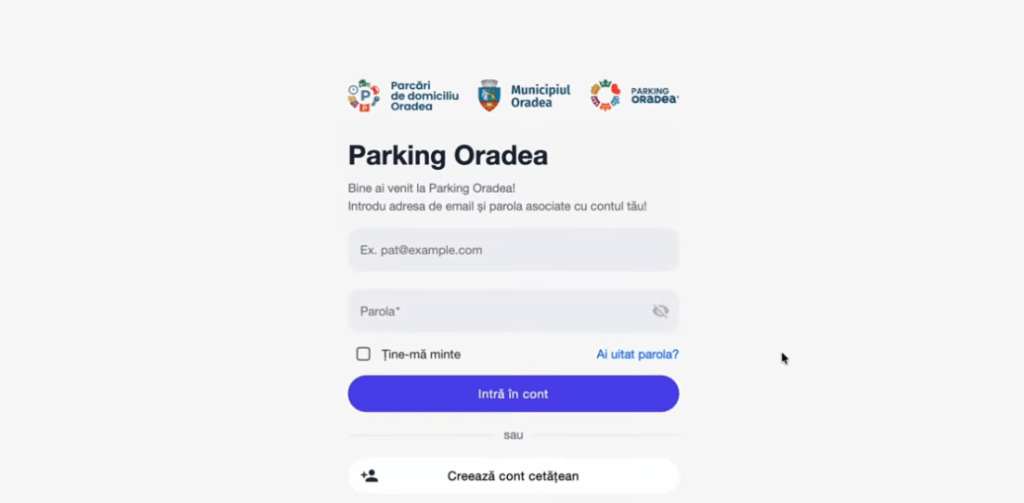Check the Ține-mă minte checkbox
This screenshot has height=503, width=1024.
click(364, 354)
